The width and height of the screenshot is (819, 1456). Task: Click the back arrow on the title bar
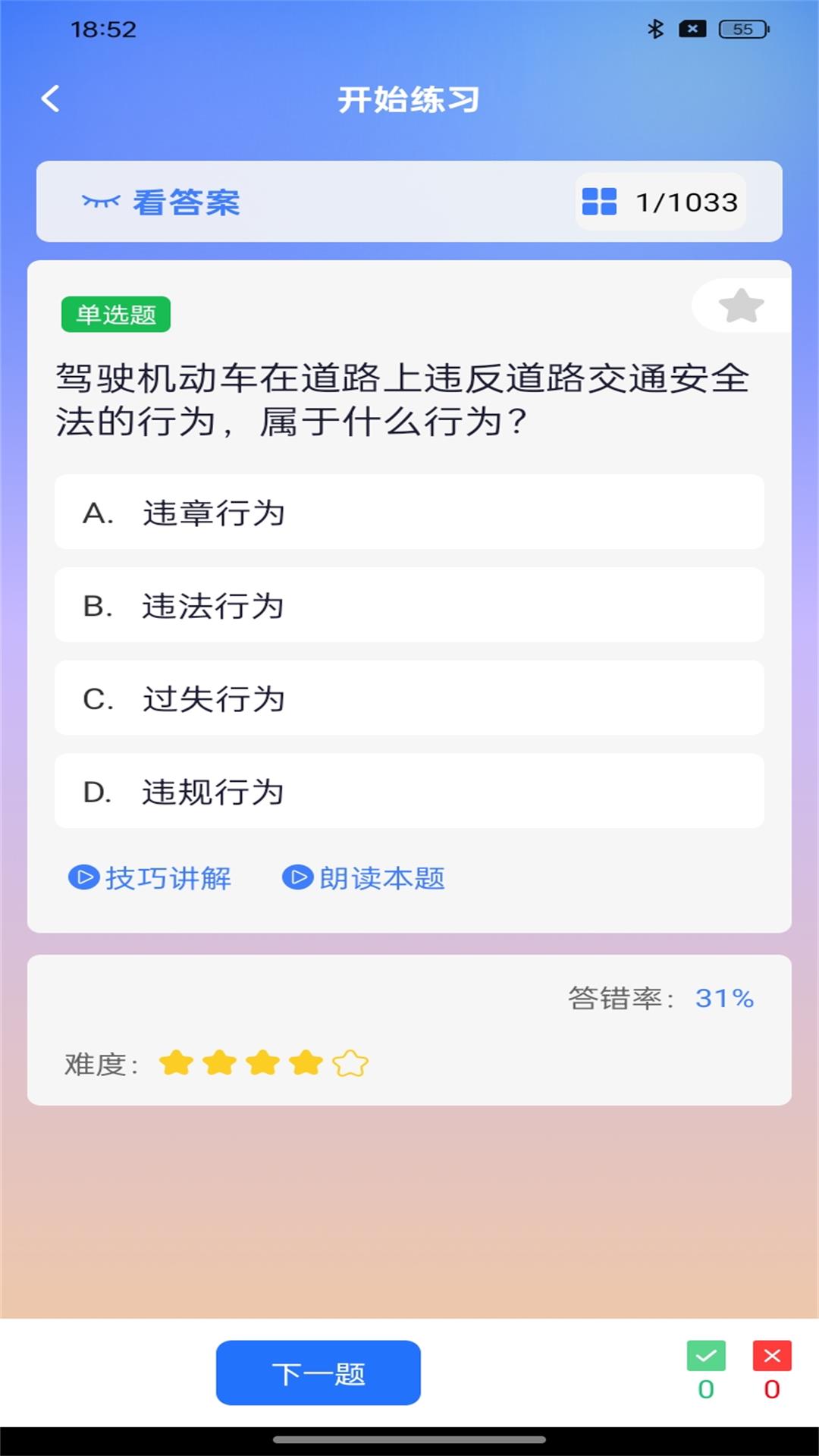(50, 99)
